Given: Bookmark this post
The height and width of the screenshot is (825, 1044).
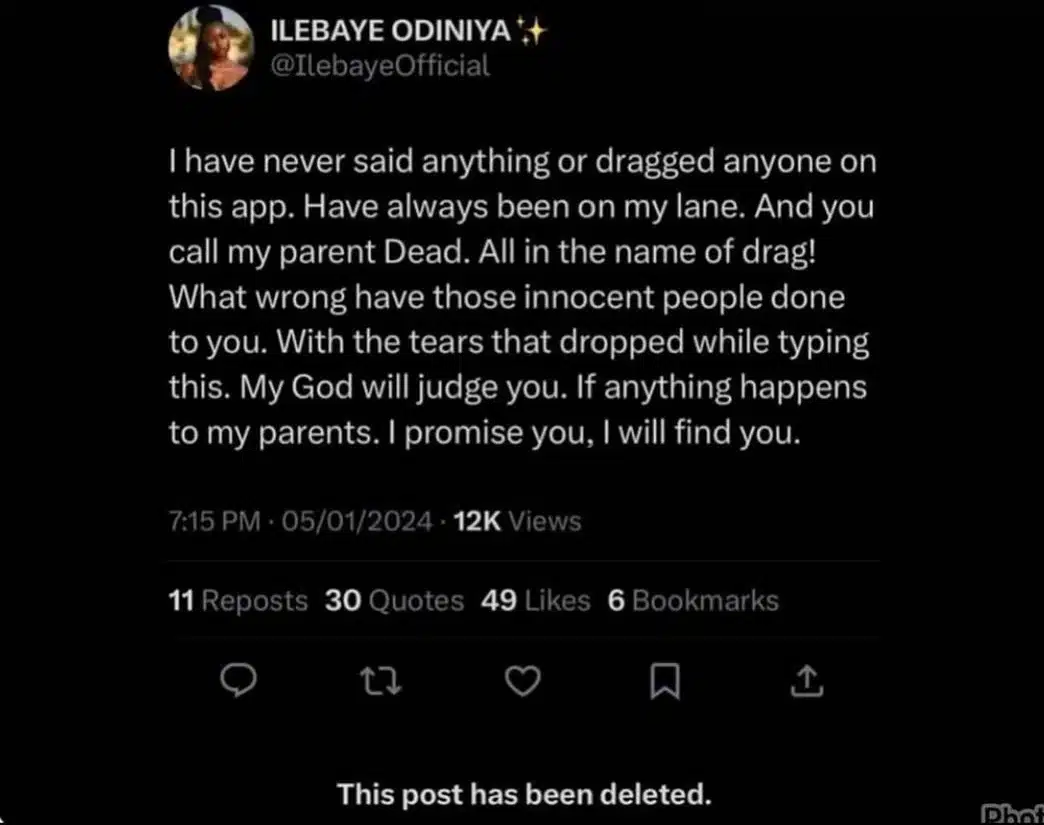Looking at the screenshot, I should (x=665, y=682).
